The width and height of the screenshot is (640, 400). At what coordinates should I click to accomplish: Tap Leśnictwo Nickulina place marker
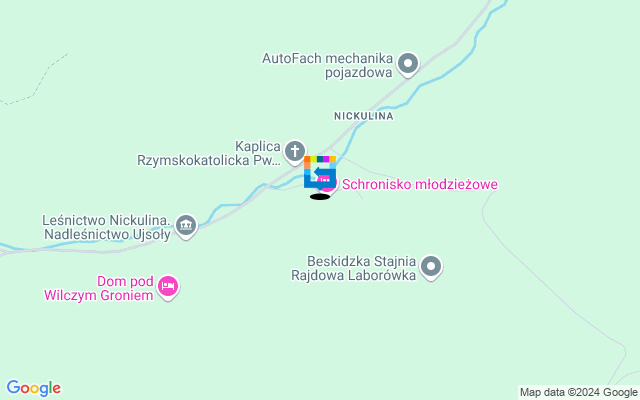pos(185,227)
